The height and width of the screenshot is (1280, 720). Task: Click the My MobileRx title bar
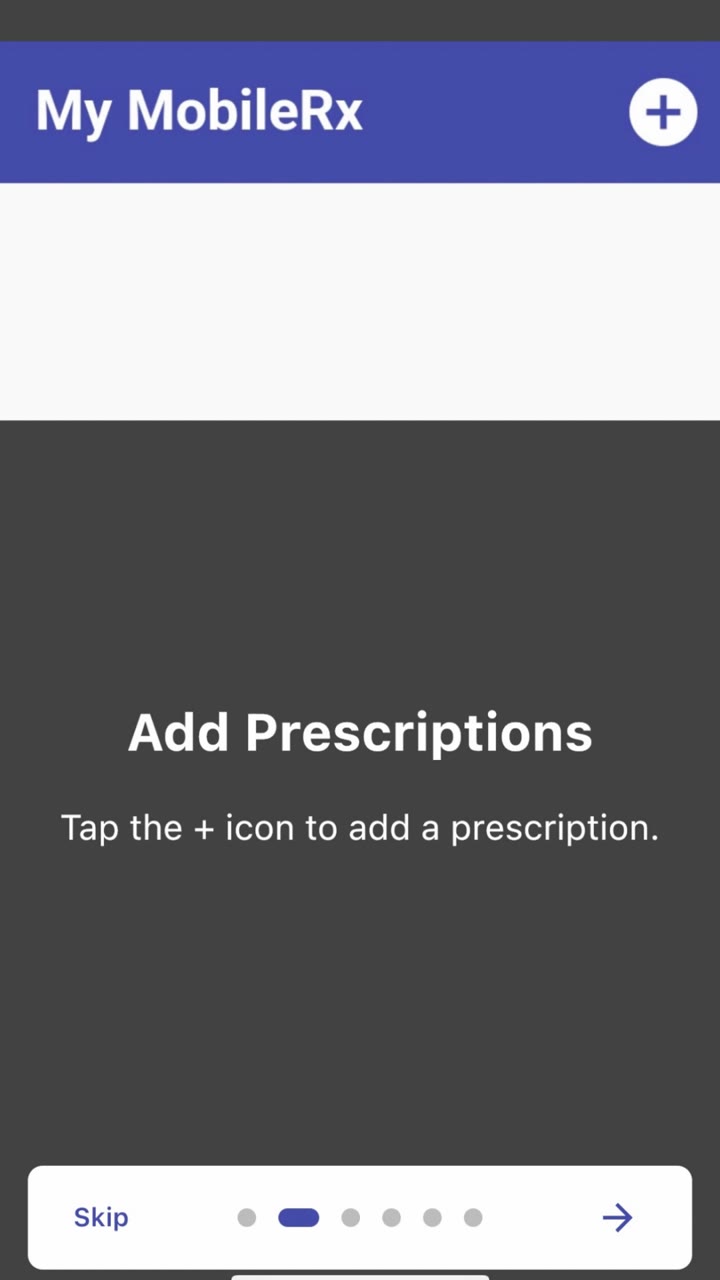[199, 111]
